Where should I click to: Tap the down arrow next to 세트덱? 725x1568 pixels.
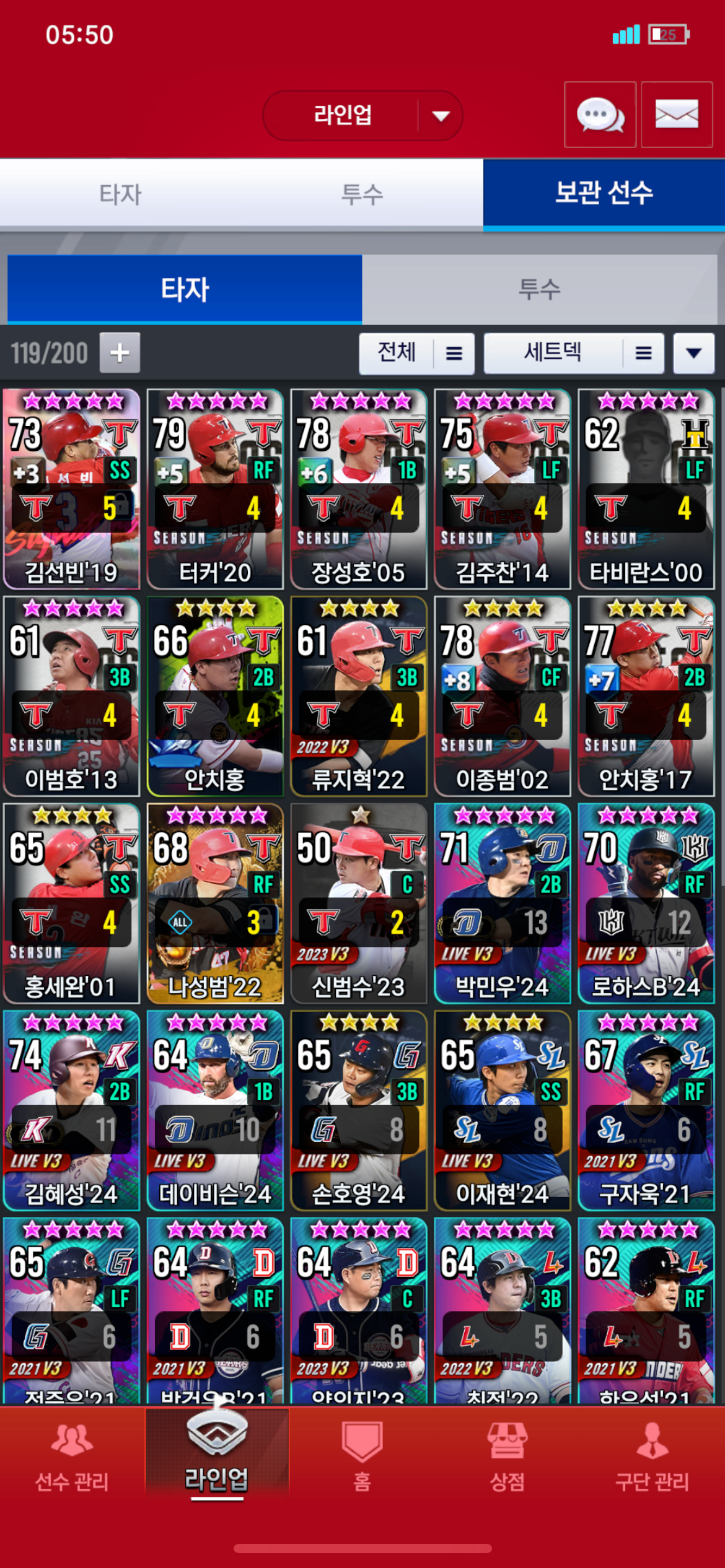point(693,353)
